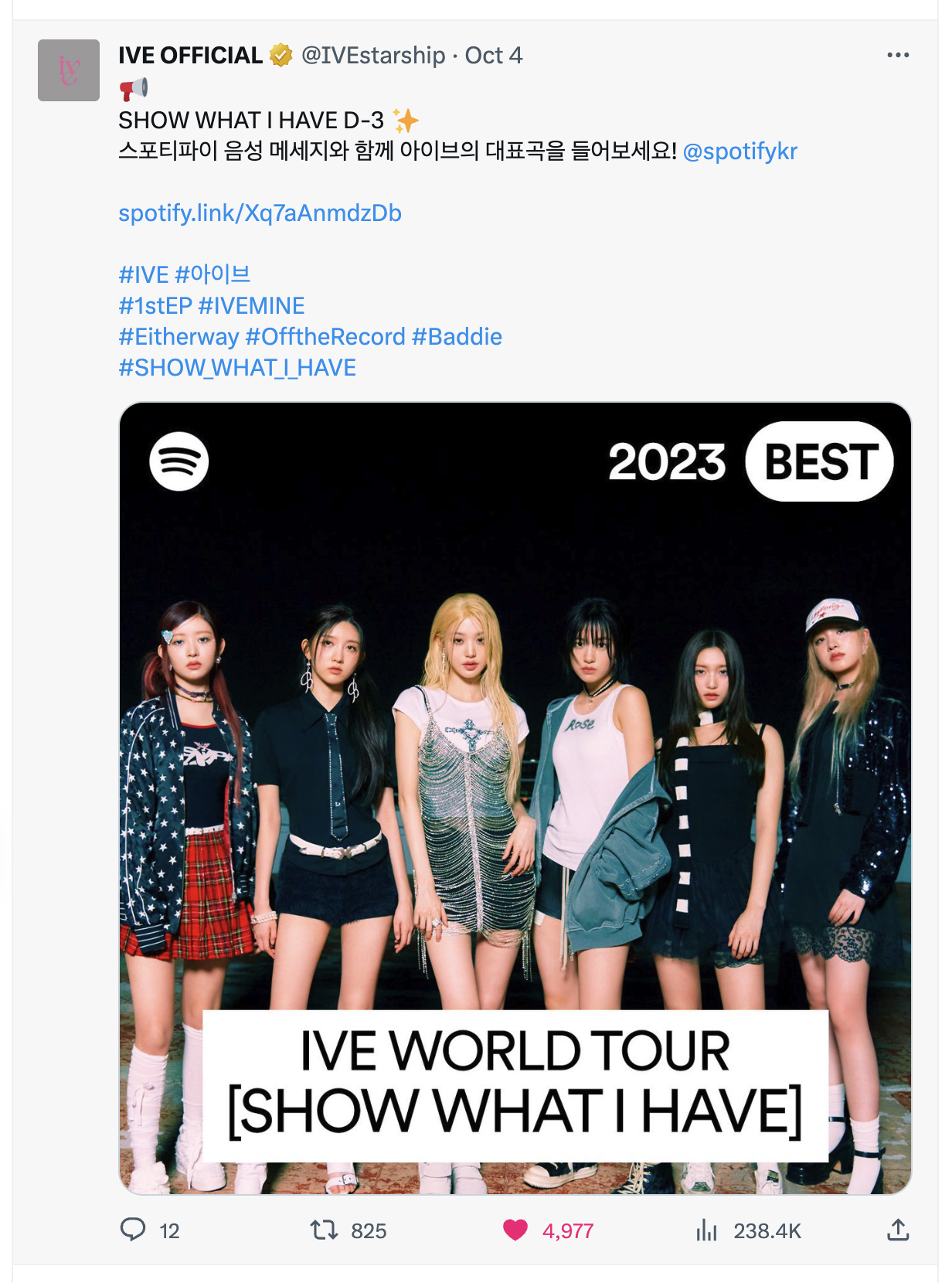Open the @spotifykr mention
Screen dimensions: 952x1283
739,151
